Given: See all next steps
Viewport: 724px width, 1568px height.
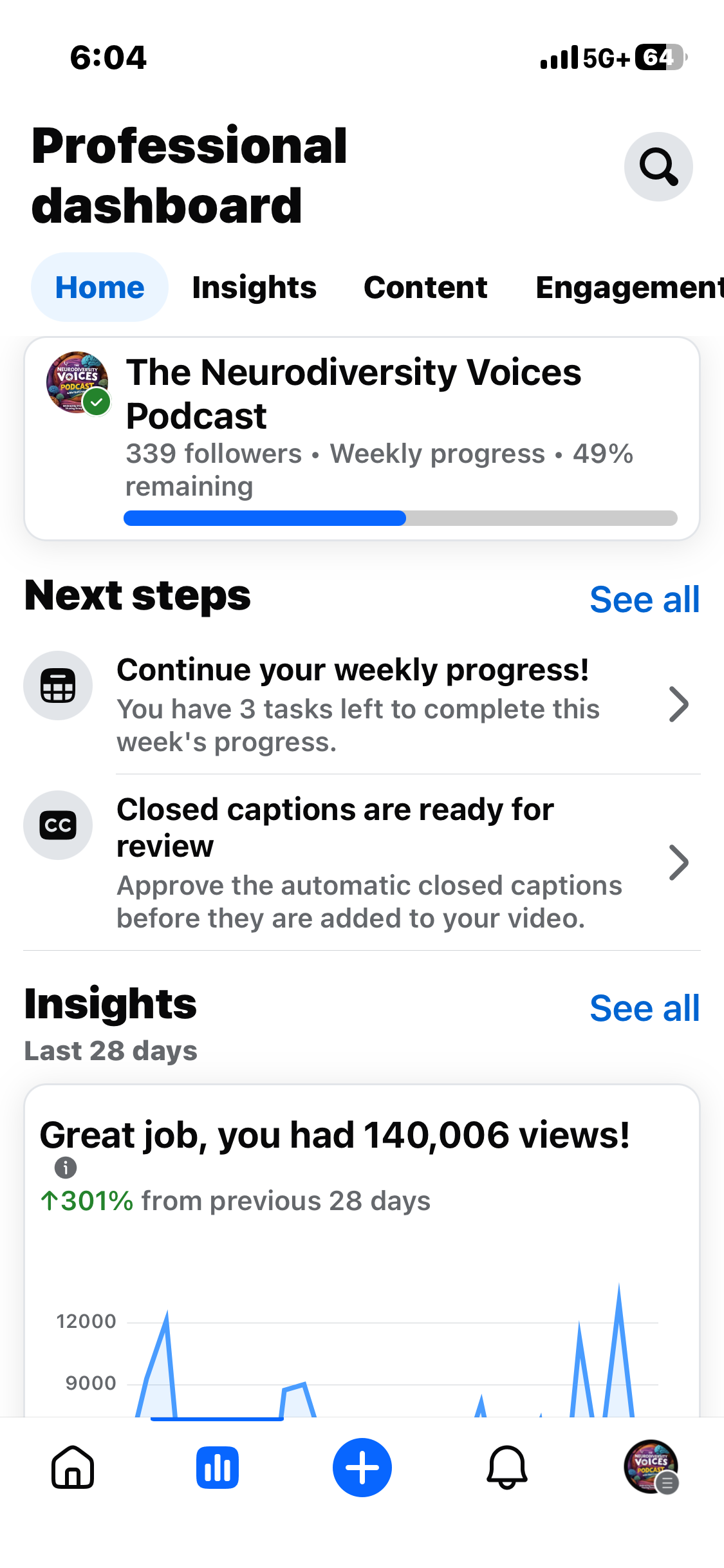Looking at the screenshot, I should (x=644, y=600).
